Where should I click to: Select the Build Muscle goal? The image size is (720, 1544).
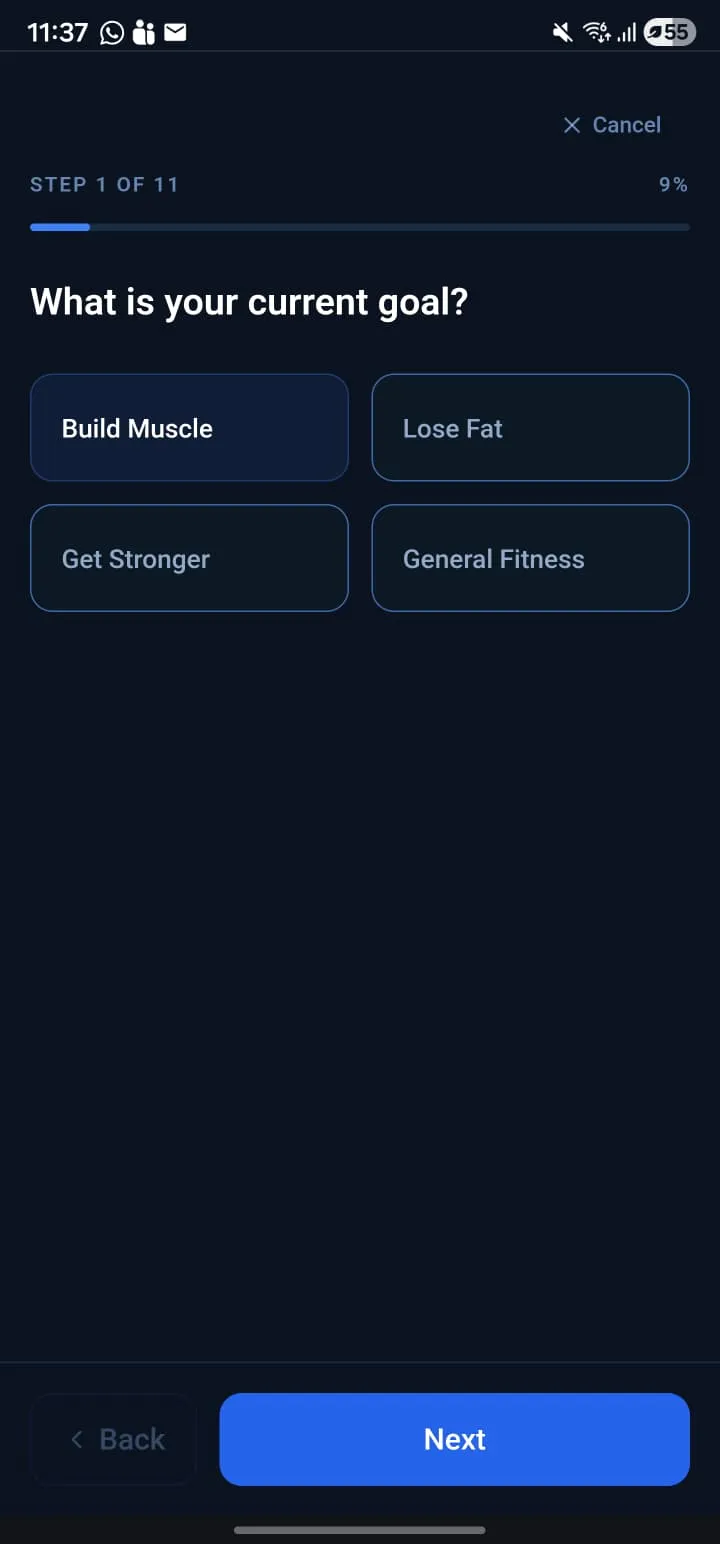[189, 428]
